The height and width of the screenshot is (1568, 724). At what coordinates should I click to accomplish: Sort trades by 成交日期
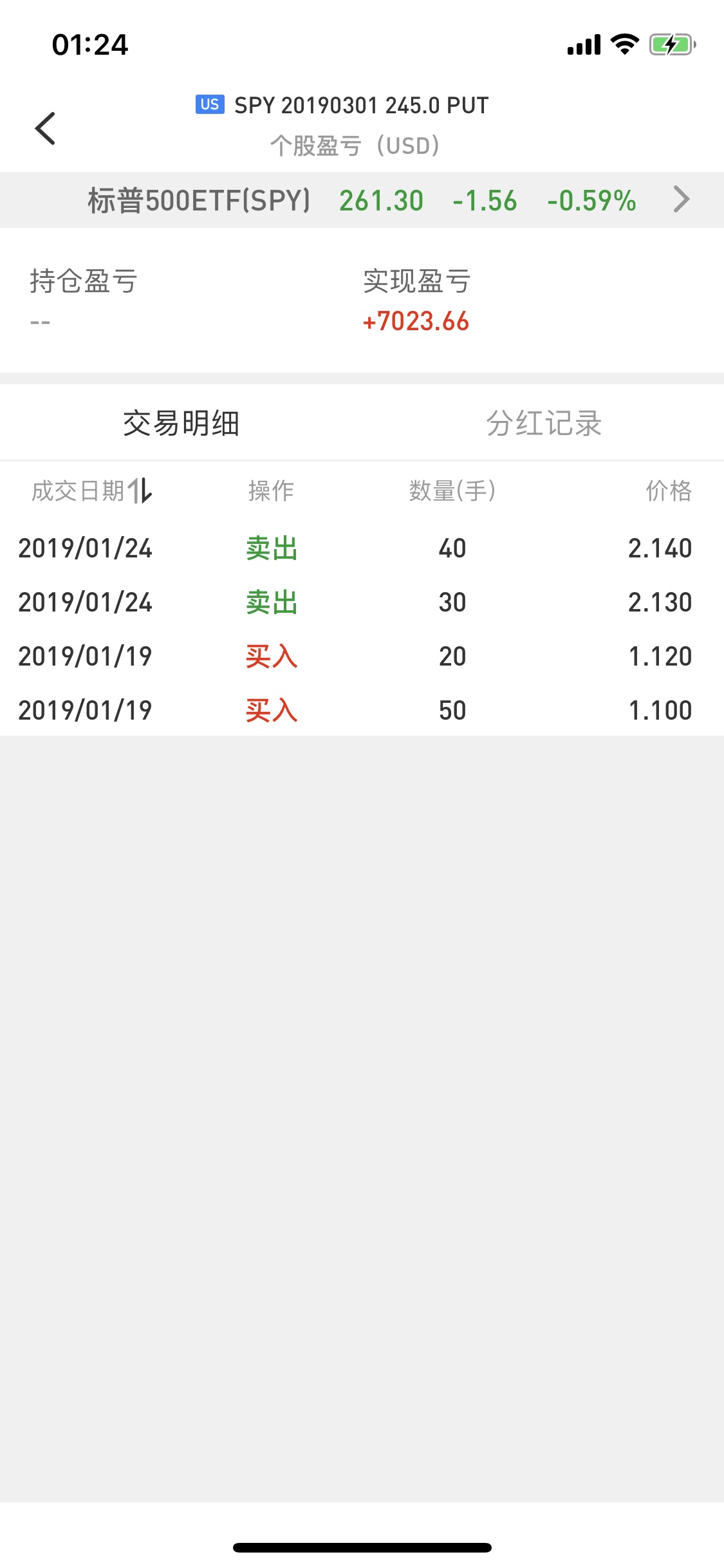91,491
